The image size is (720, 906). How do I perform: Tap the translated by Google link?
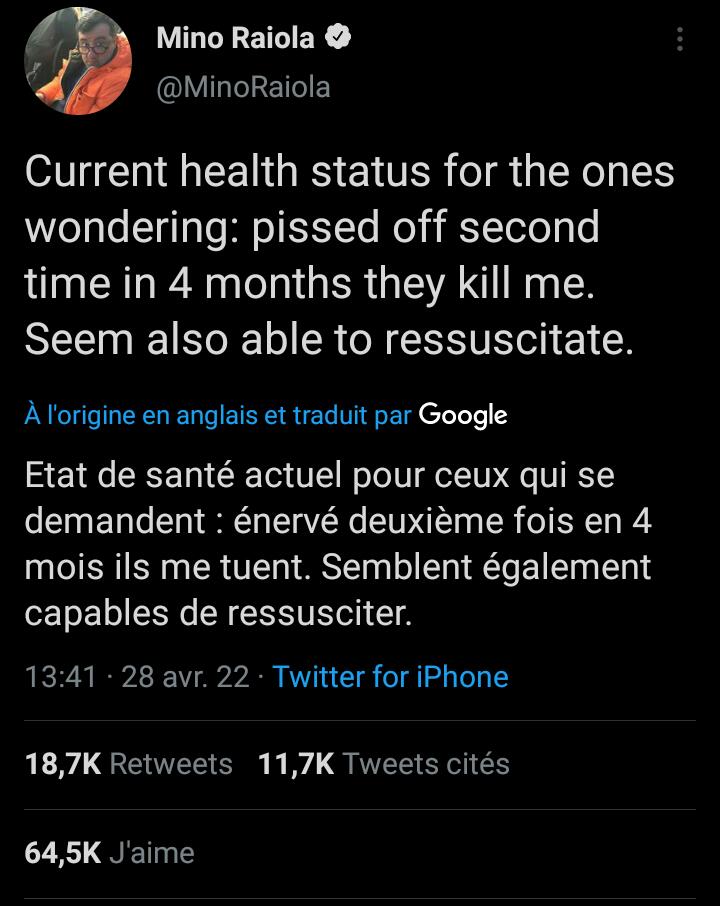[265, 415]
